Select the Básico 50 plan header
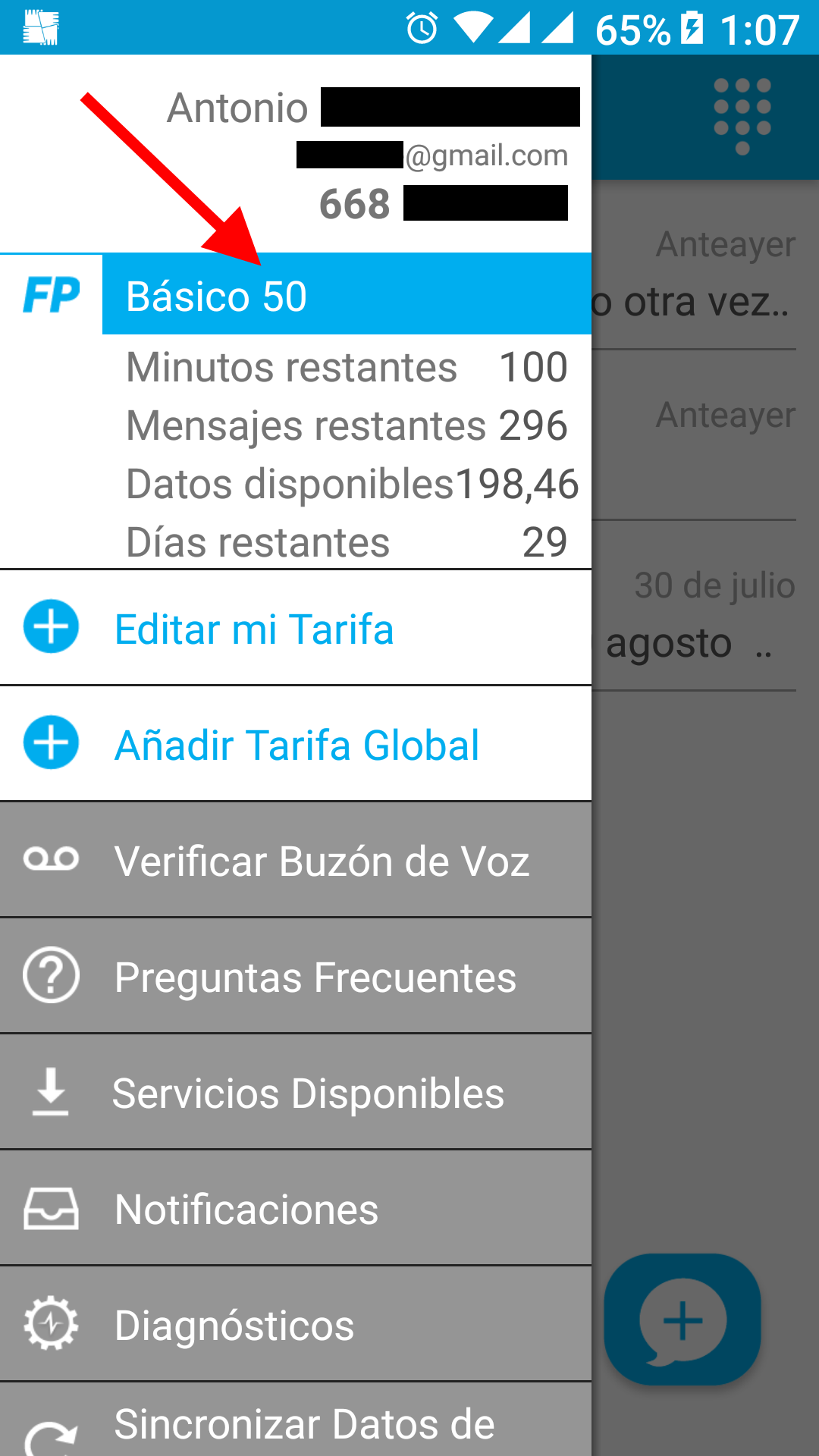The height and width of the screenshot is (1456, 819). pyautogui.click(x=347, y=294)
